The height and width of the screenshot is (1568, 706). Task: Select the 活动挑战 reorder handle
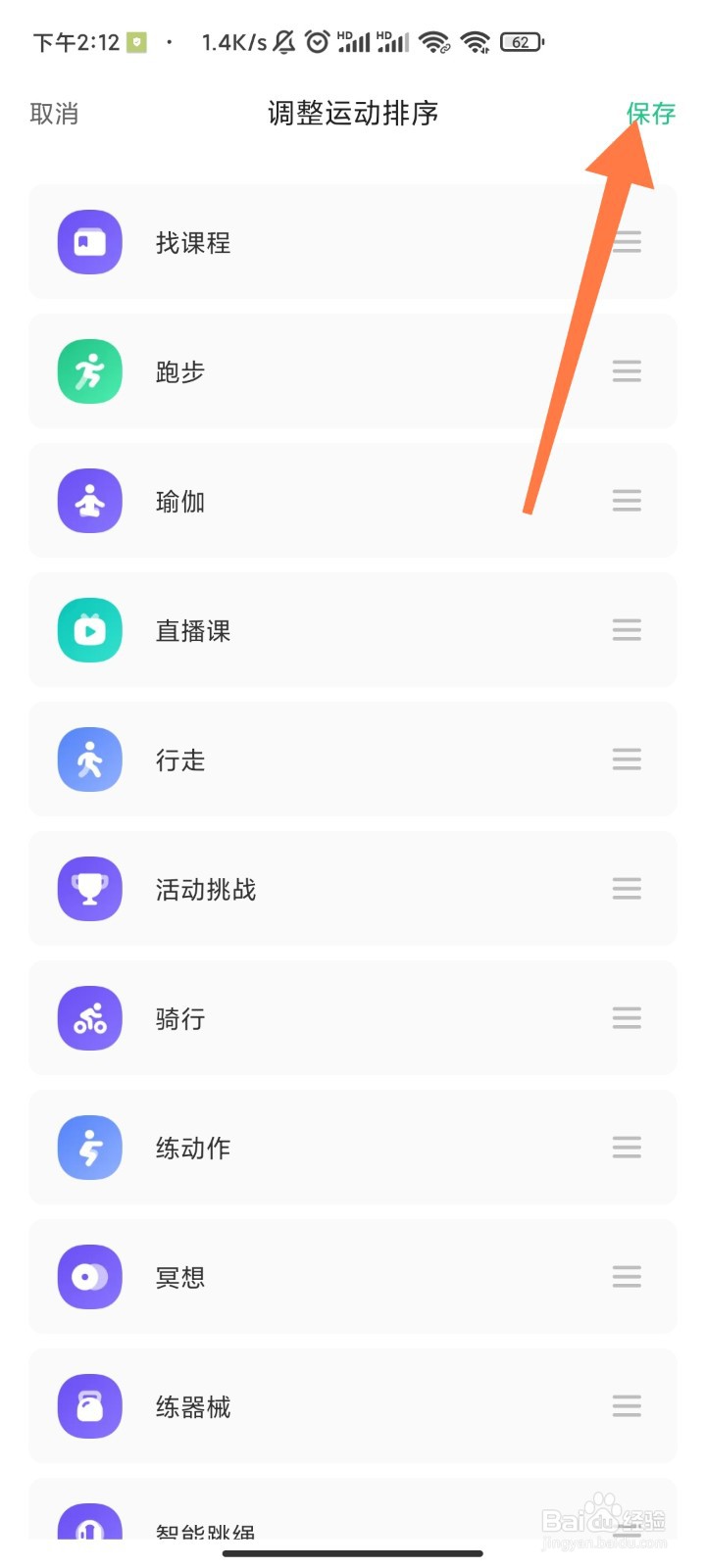[627, 889]
